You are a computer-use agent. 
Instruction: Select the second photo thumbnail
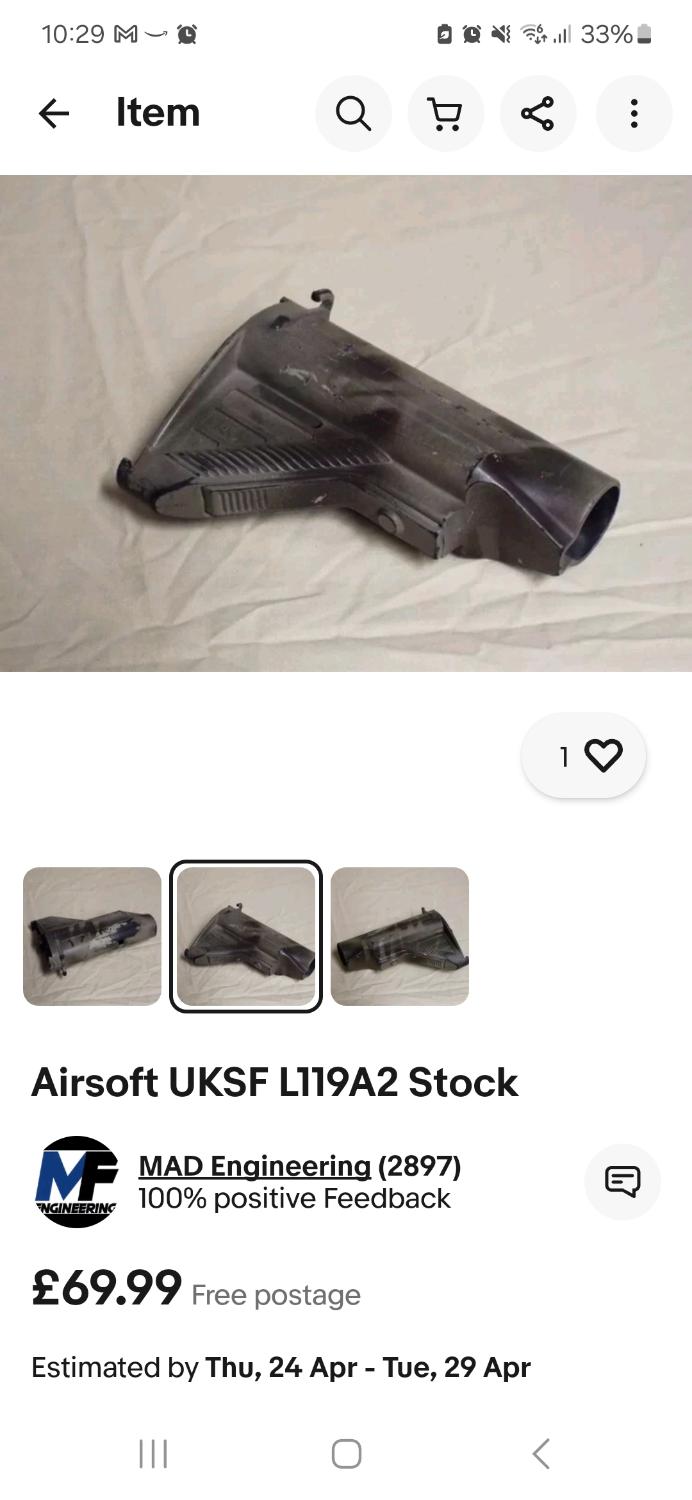[246, 936]
